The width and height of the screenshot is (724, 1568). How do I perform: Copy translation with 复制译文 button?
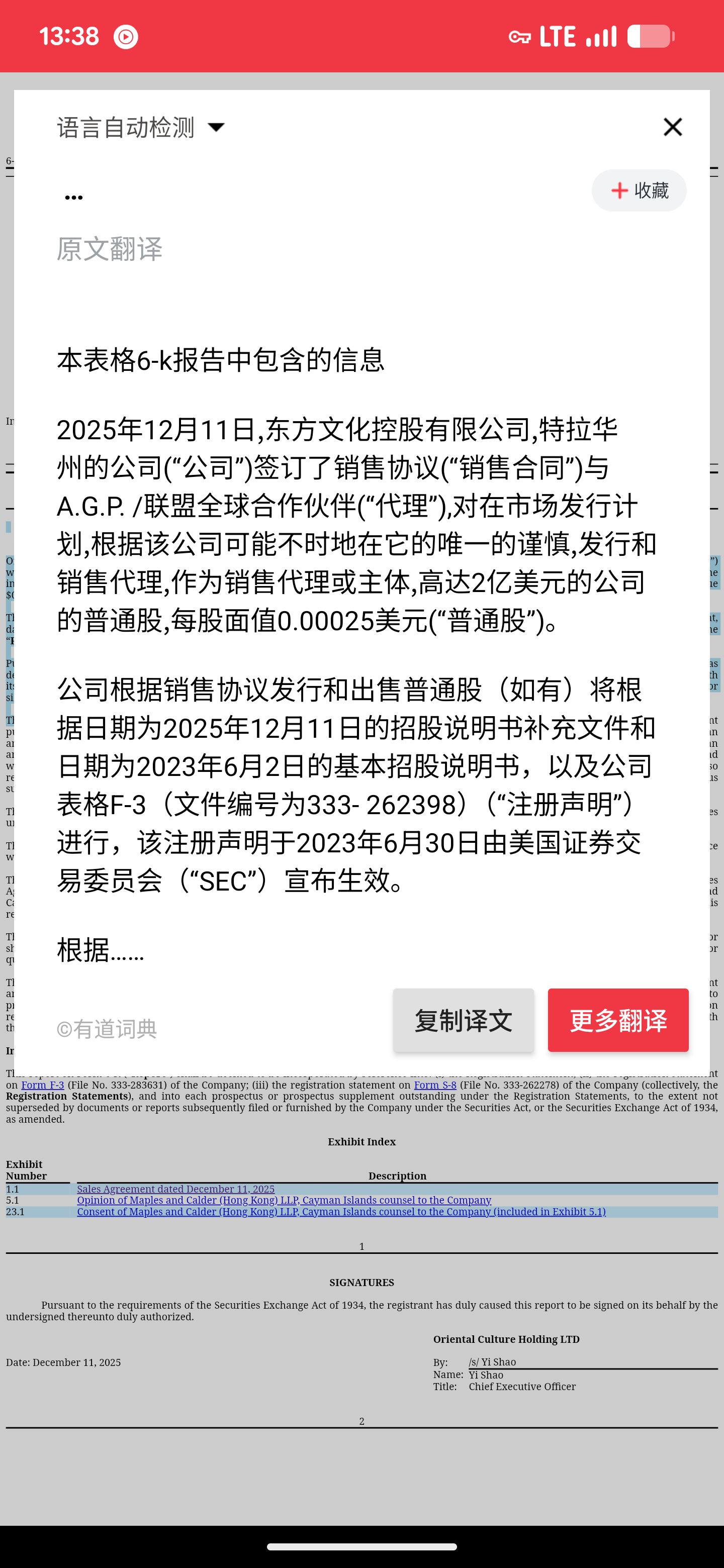tap(464, 1021)
